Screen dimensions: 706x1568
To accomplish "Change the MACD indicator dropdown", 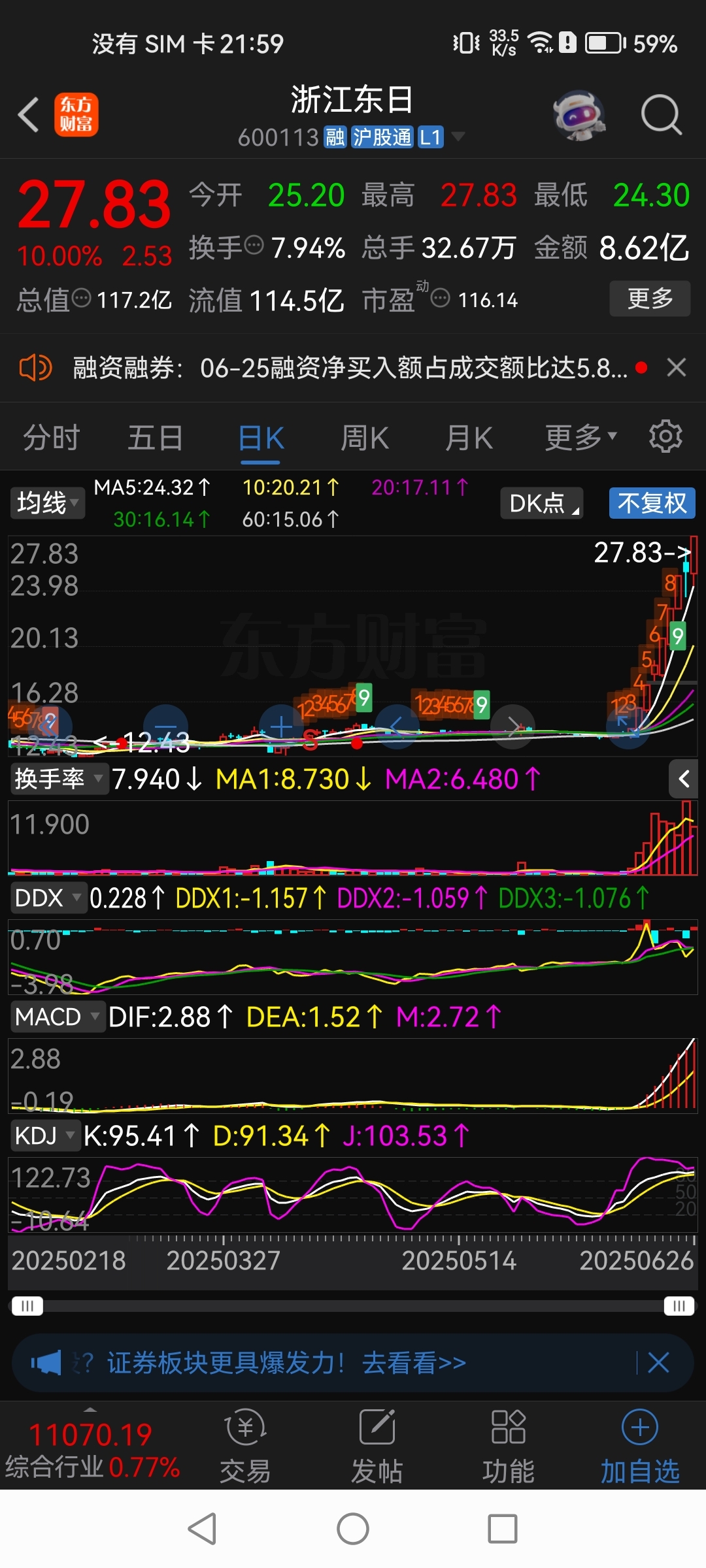I will click(57, 1017).
